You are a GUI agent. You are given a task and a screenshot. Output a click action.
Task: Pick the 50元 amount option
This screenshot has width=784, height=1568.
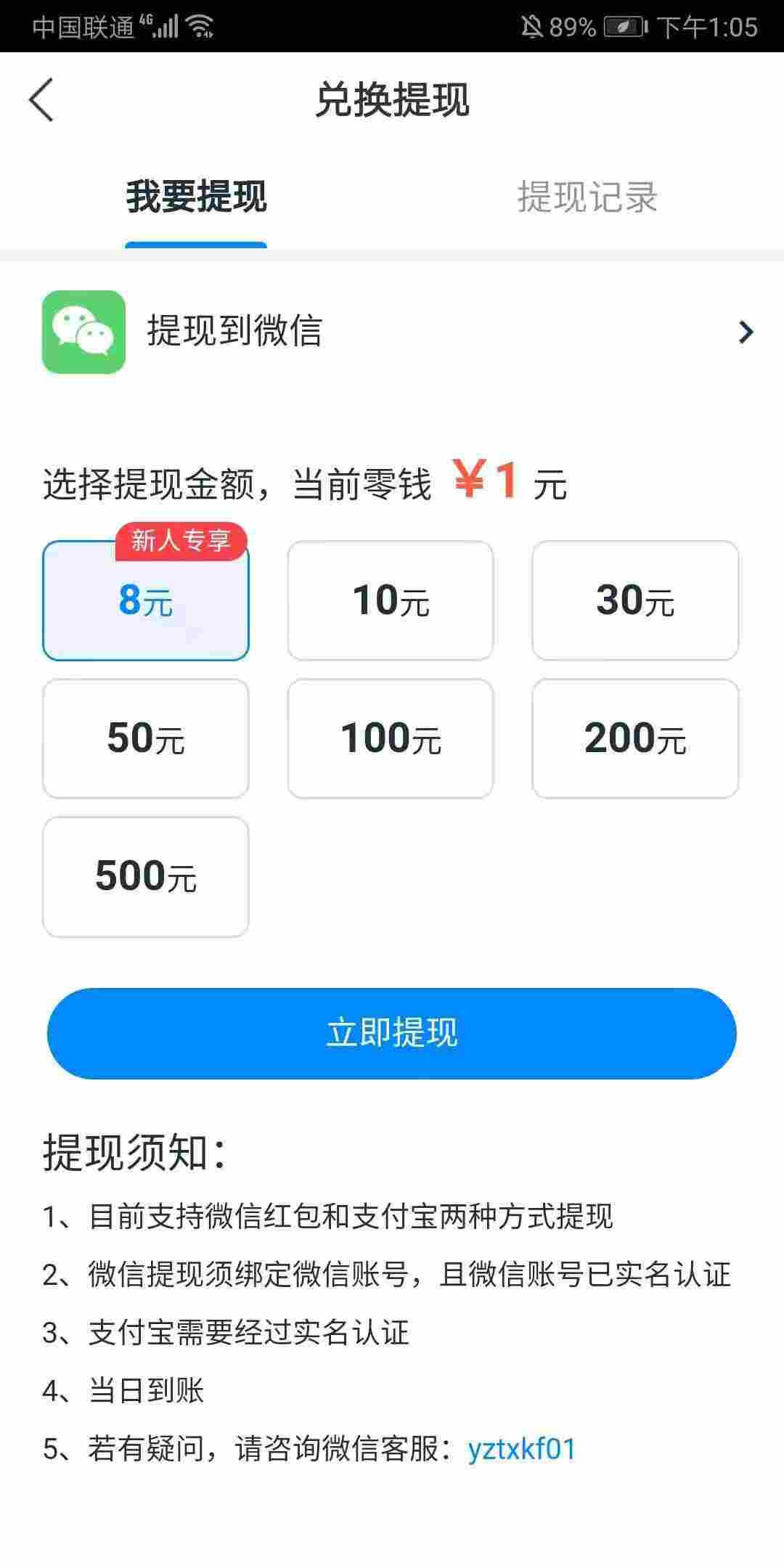146,739
